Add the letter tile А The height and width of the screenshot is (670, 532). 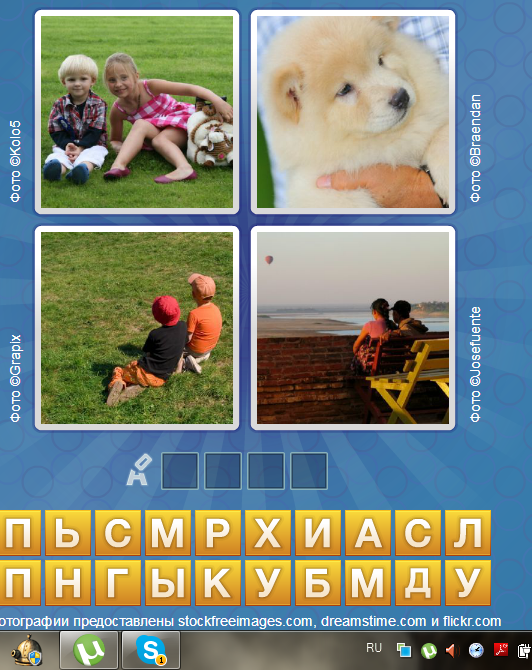[368, 533]
